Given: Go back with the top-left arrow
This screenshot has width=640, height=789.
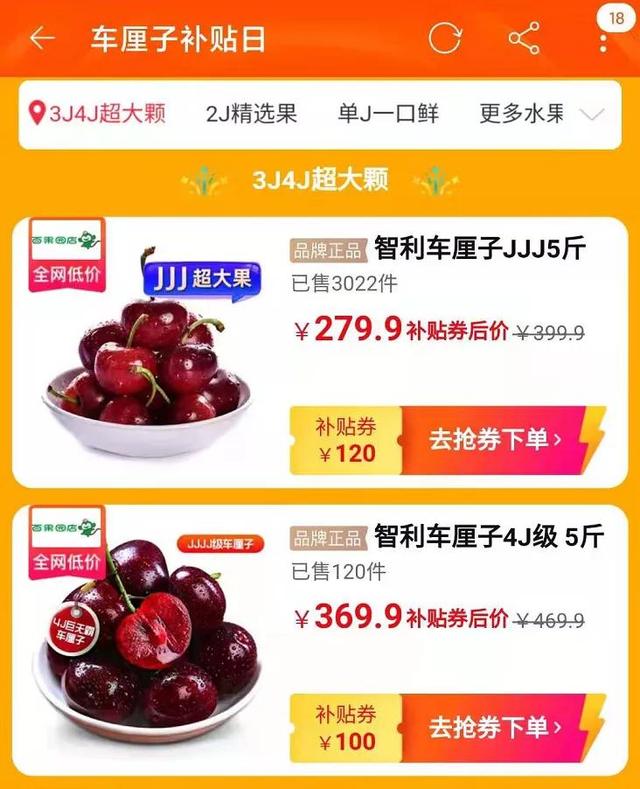Looking at the screenshot, I should 42,39.
